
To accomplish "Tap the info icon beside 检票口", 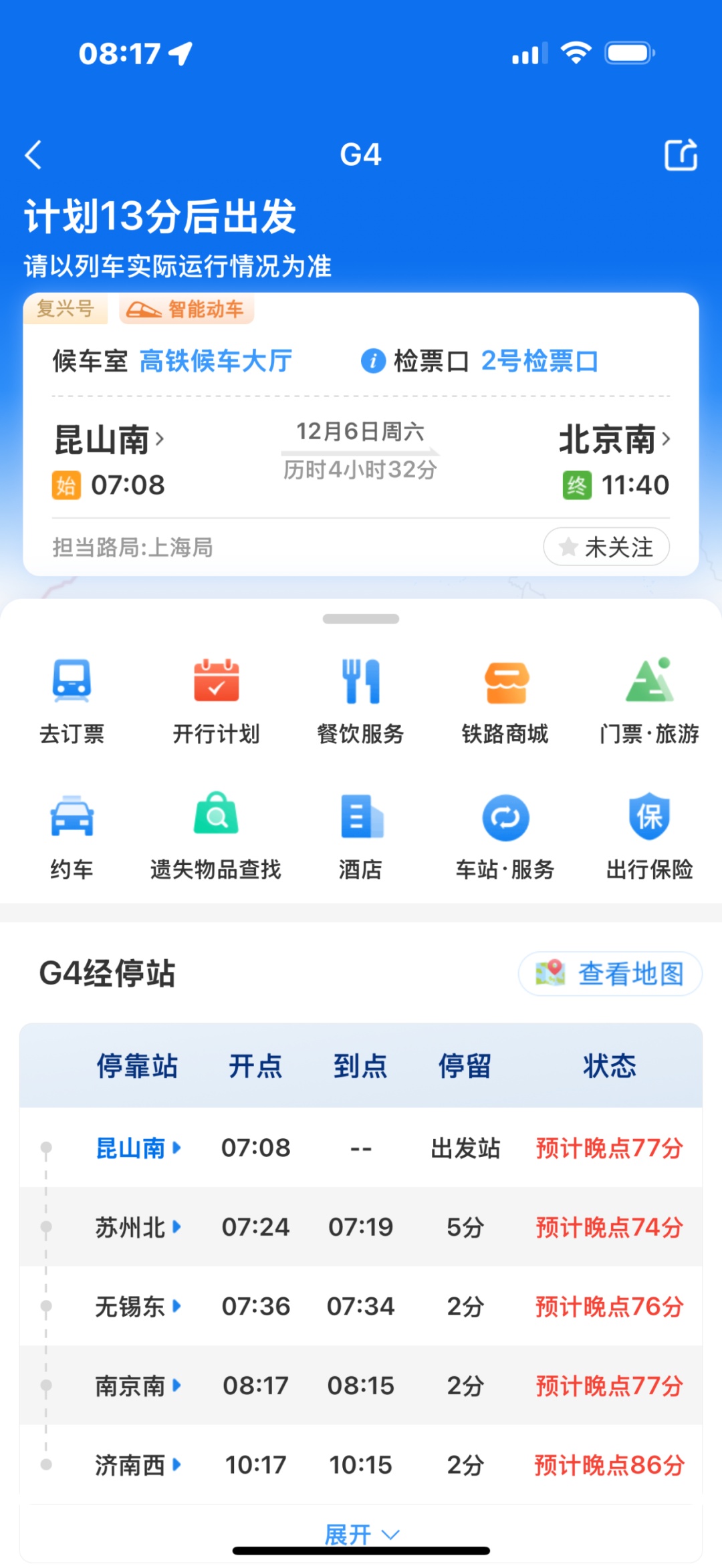I will (x=372, y=360).
